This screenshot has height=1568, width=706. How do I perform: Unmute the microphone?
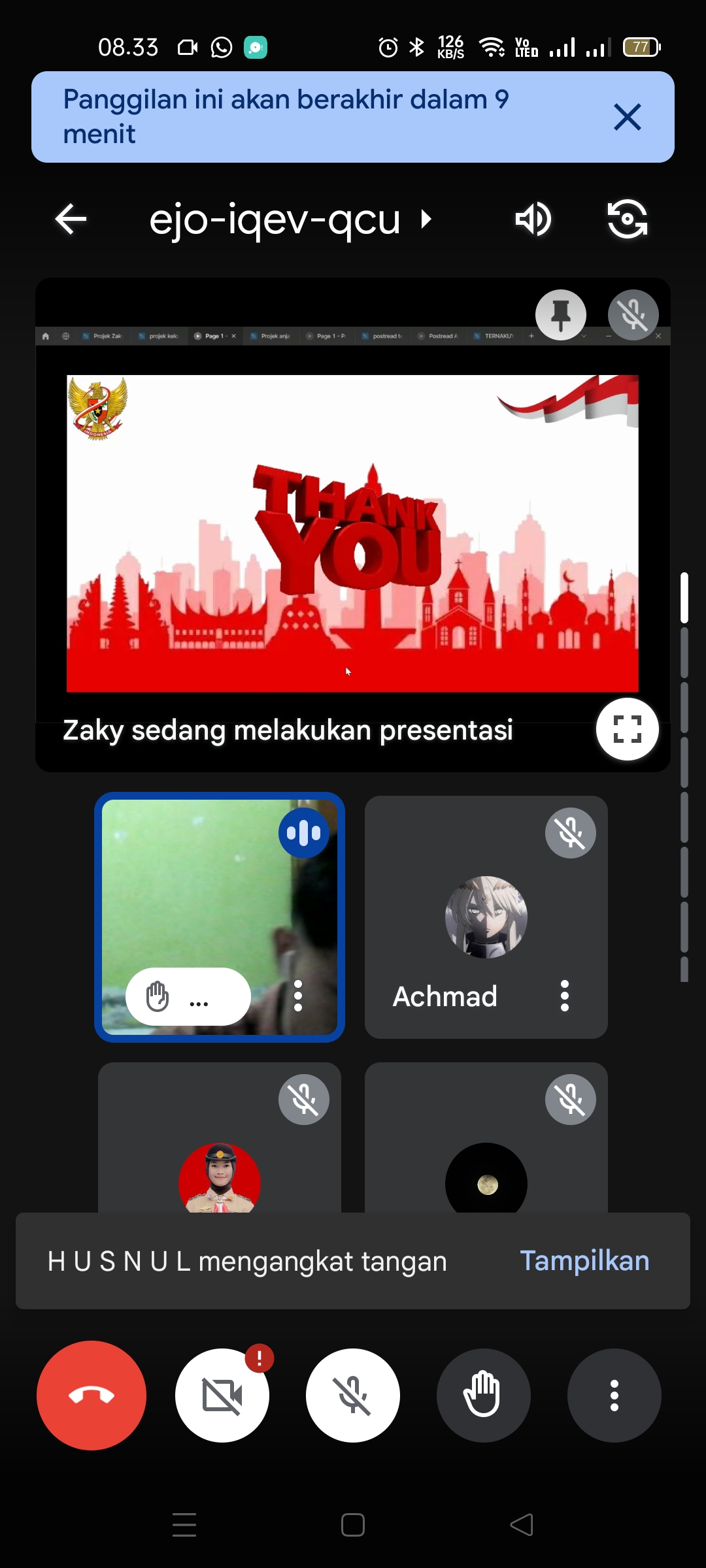(x=353, y=1396)
